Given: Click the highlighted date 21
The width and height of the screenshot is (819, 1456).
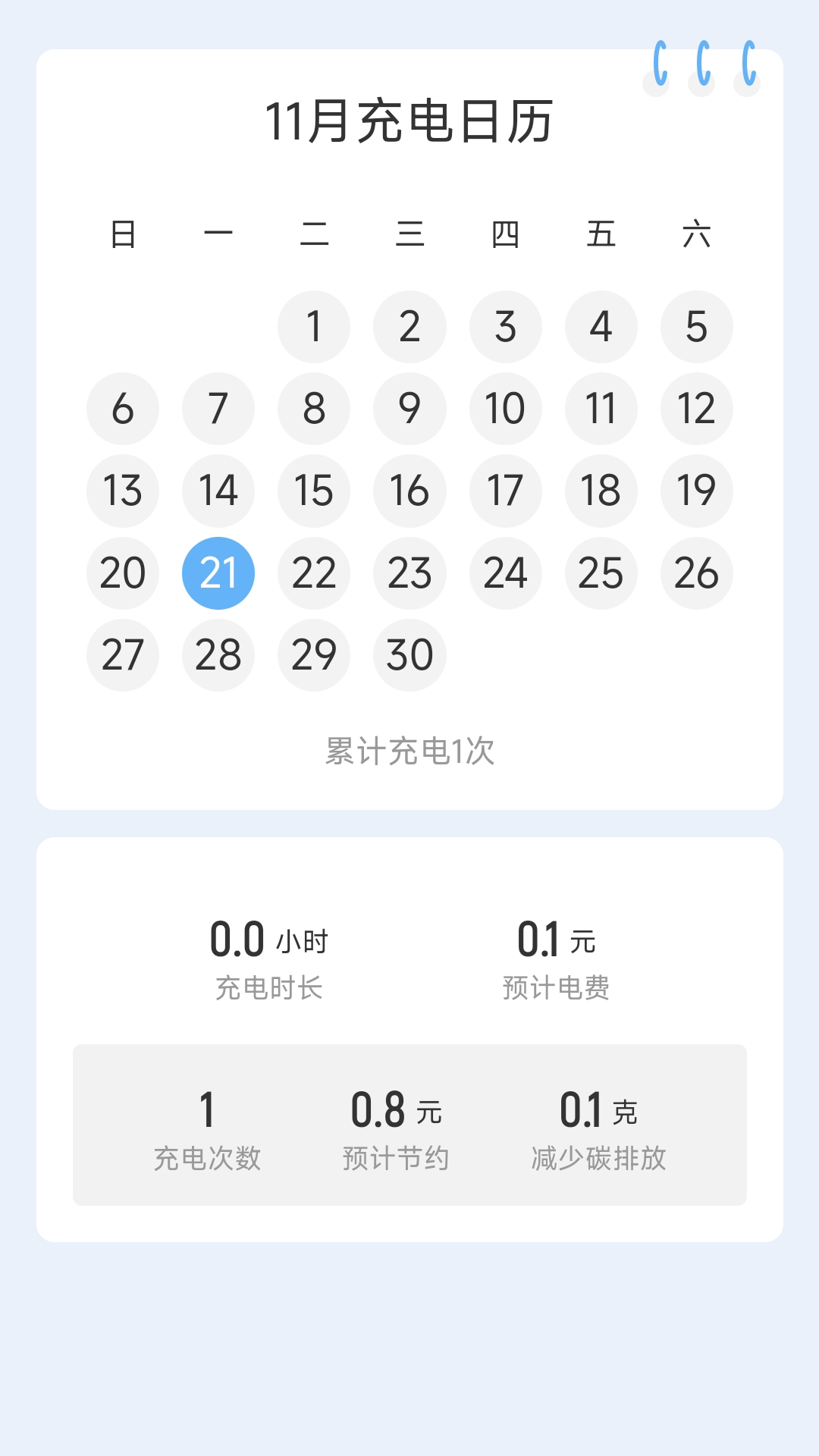Looking at the screenshot, I should pyautogui.click(x=218, y=573).
